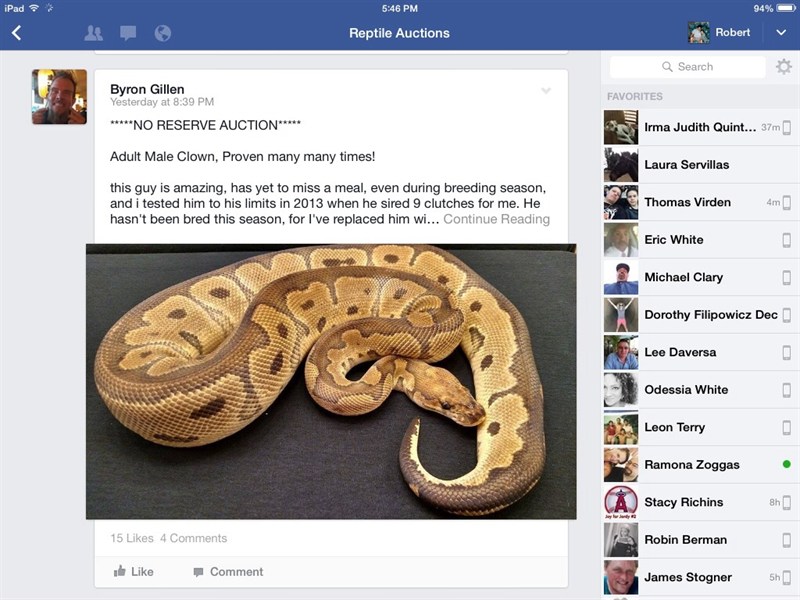Open the friend requests icon
Image resolution: width=800 pixels, height=600 pixels.
94,33
